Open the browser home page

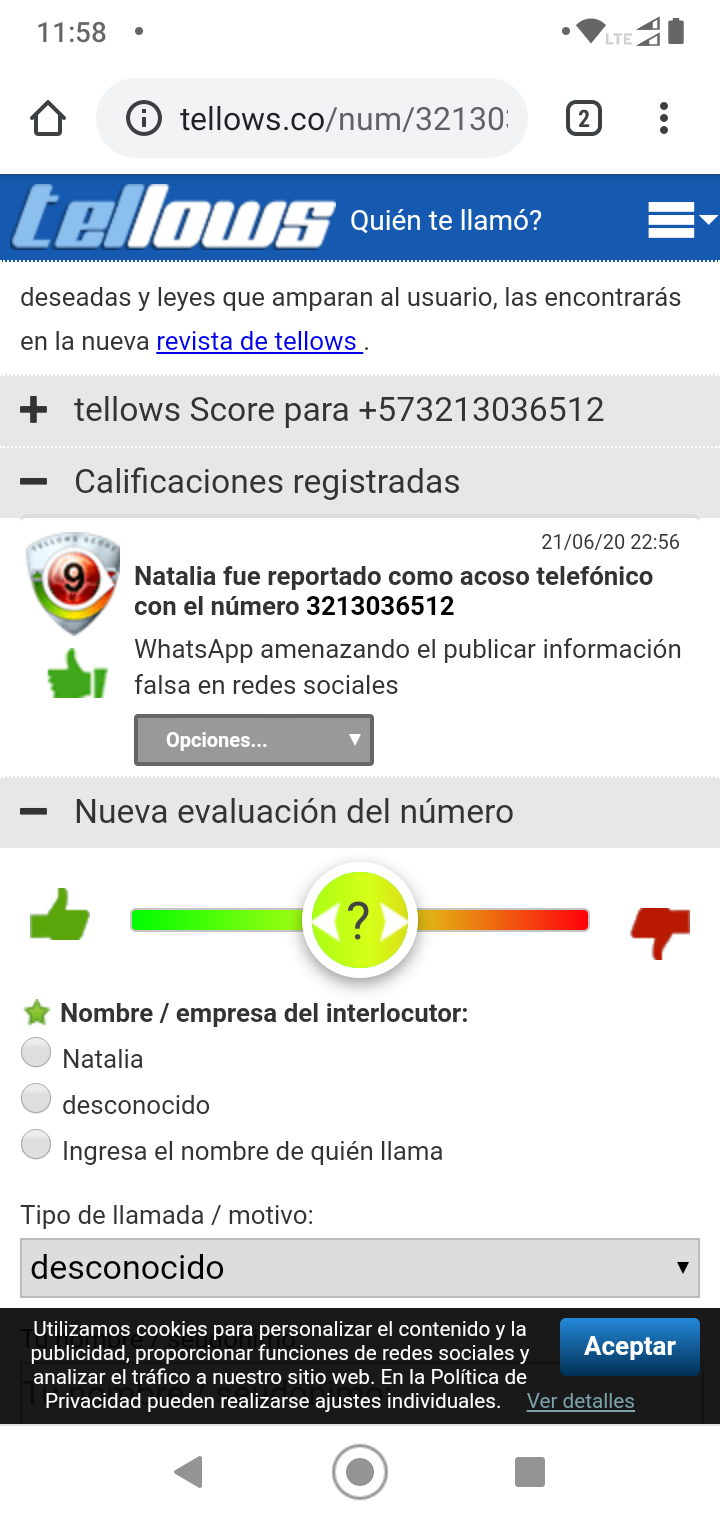(x=48, y=119)
